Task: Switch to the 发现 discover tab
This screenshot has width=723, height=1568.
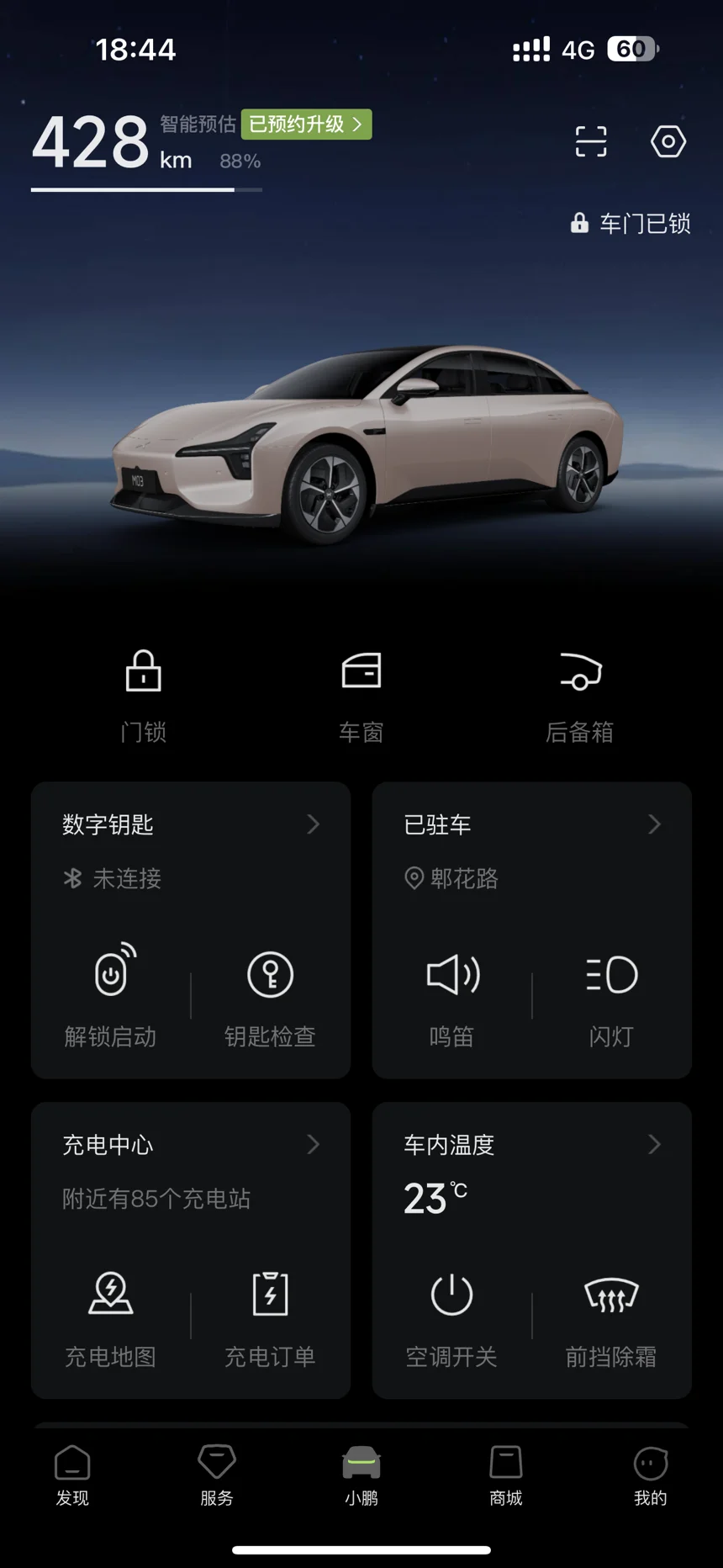Action: coord(72,1475)
